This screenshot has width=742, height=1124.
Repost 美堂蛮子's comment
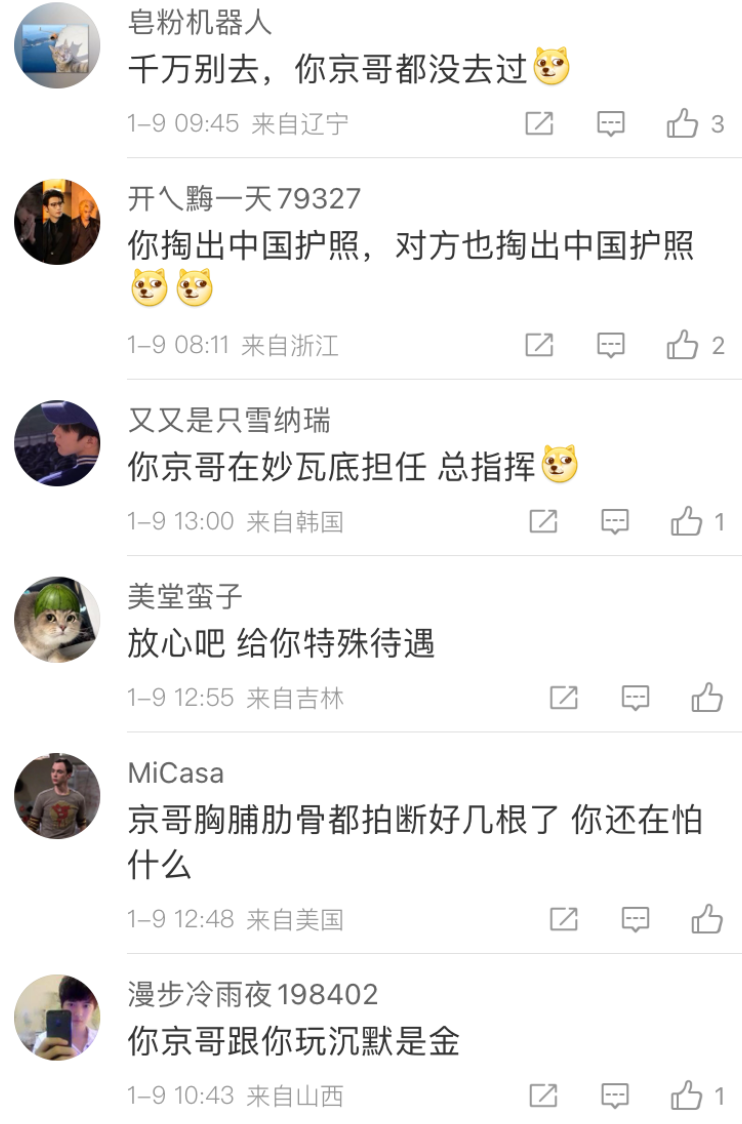(x=563, y=698)
